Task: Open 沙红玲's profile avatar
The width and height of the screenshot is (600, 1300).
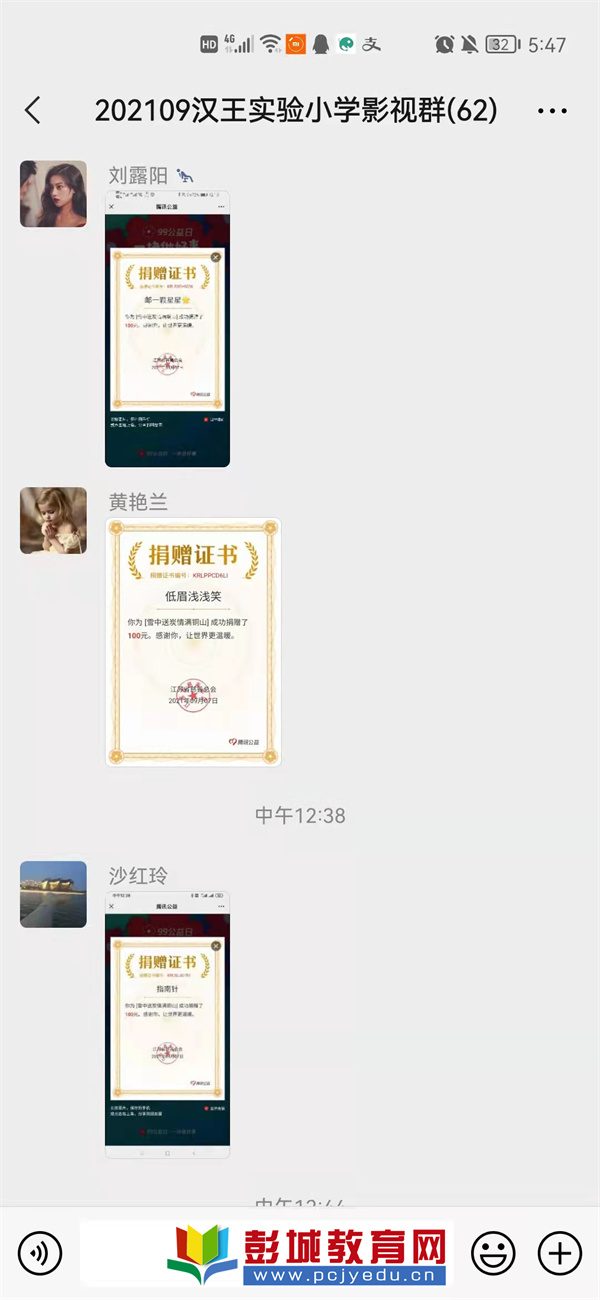Action: (53, 894)
